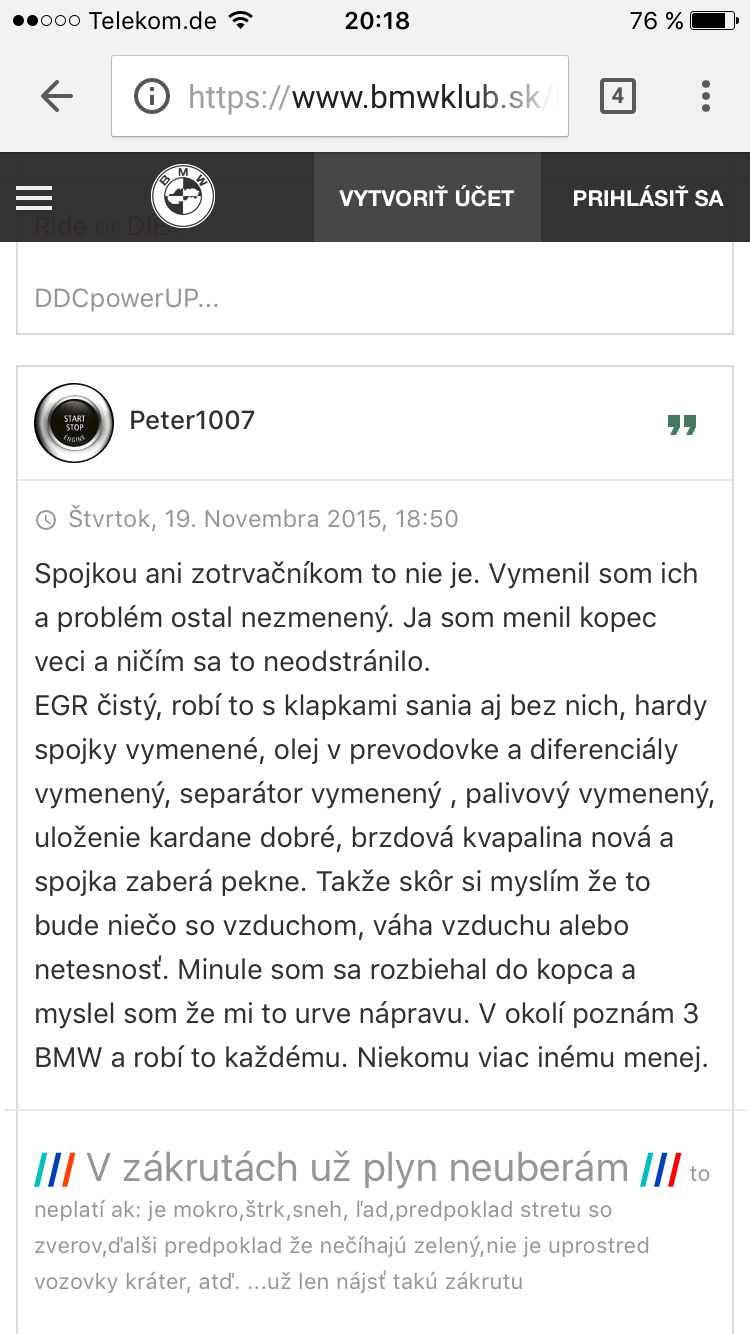This screenshot has width=750, height=1334.
Task: View Peter1007's avatar picture
Action: point(74,422)
